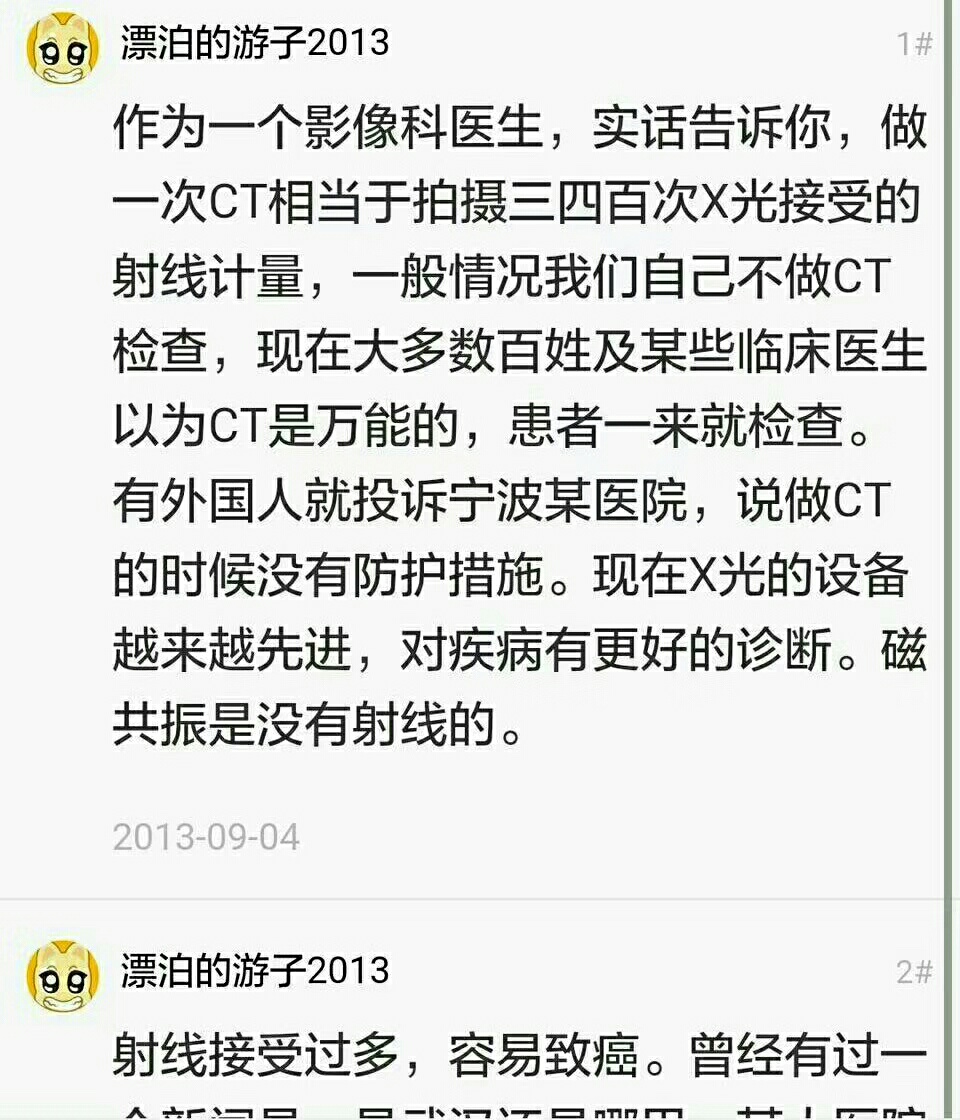The height and width of the screenshot is (1120, 960).
Task: Open avatar of the 1# floor poster
Action: click(62, 47)
